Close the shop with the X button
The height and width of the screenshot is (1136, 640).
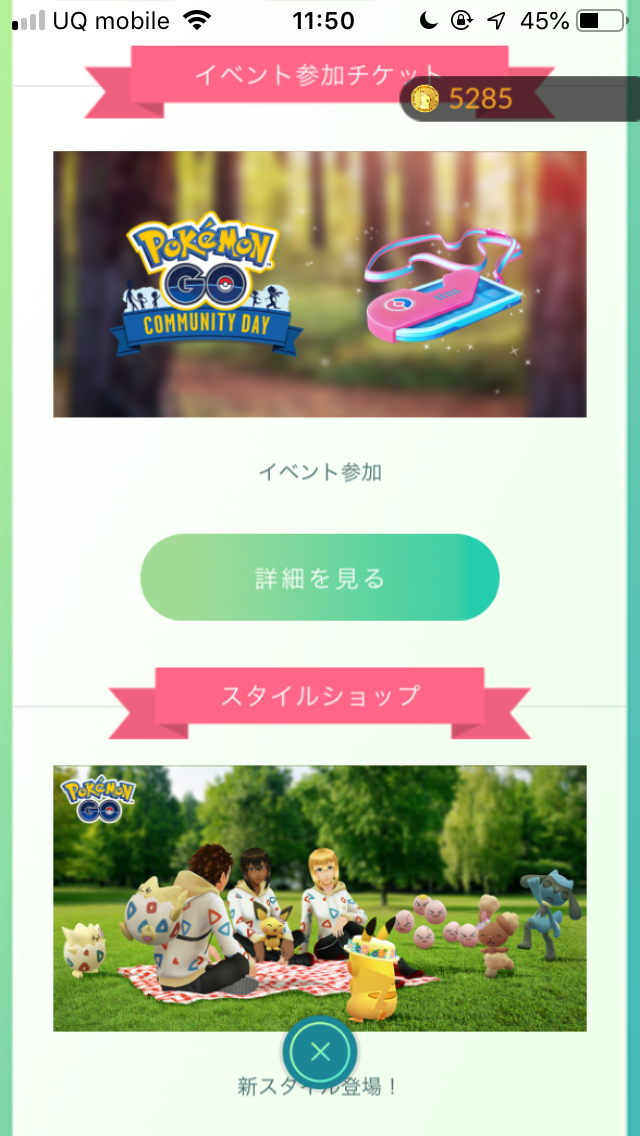tap(320, 1051)
